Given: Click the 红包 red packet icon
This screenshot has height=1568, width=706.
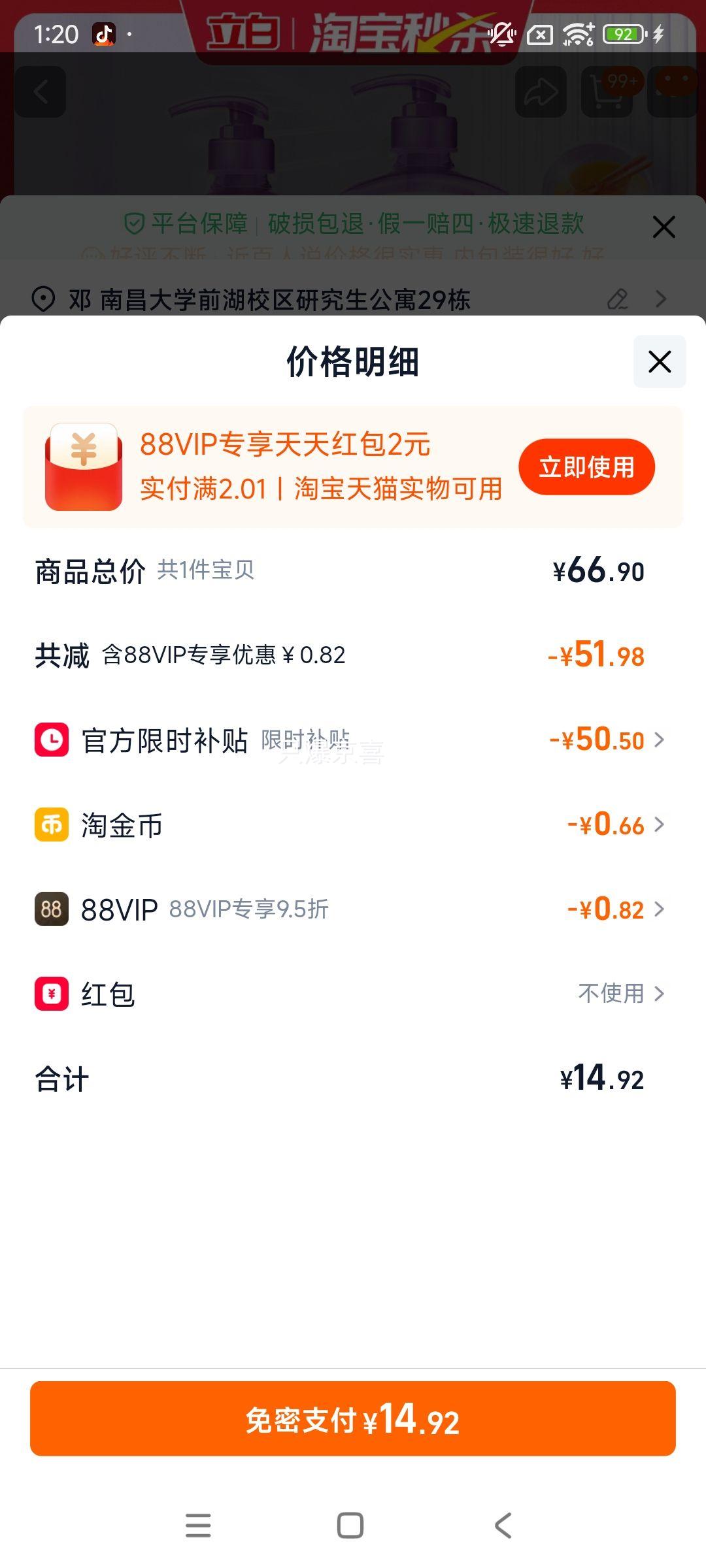Looking at the screenshot, I should pos(50,994).
